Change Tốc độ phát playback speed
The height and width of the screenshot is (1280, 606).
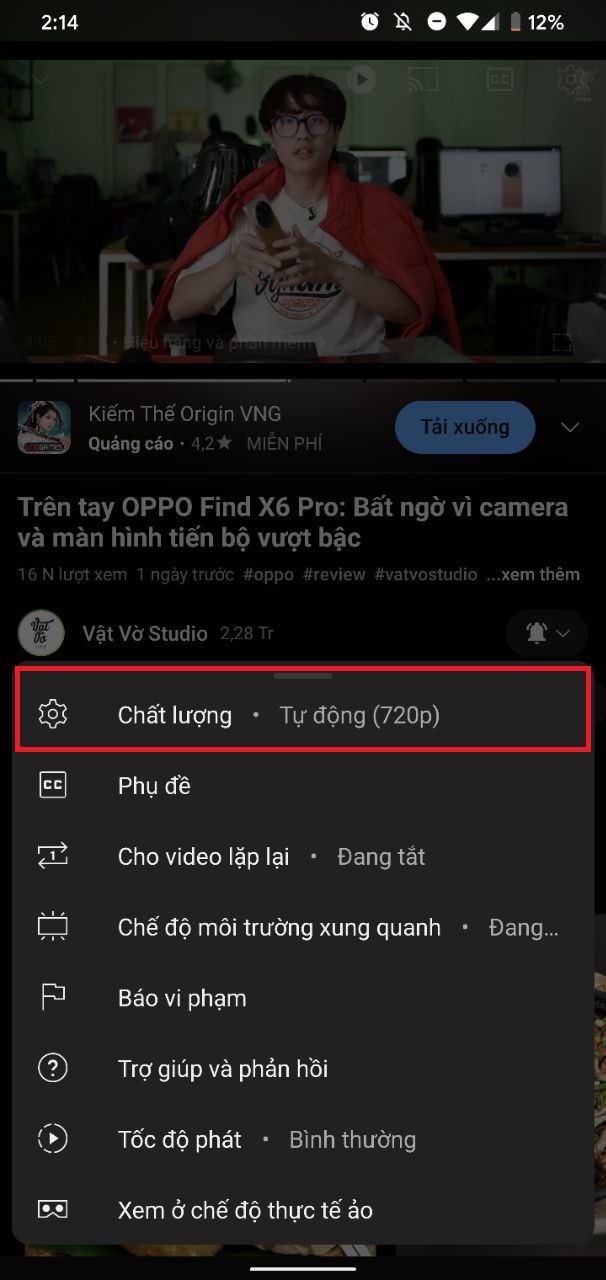click(303, 1140)
